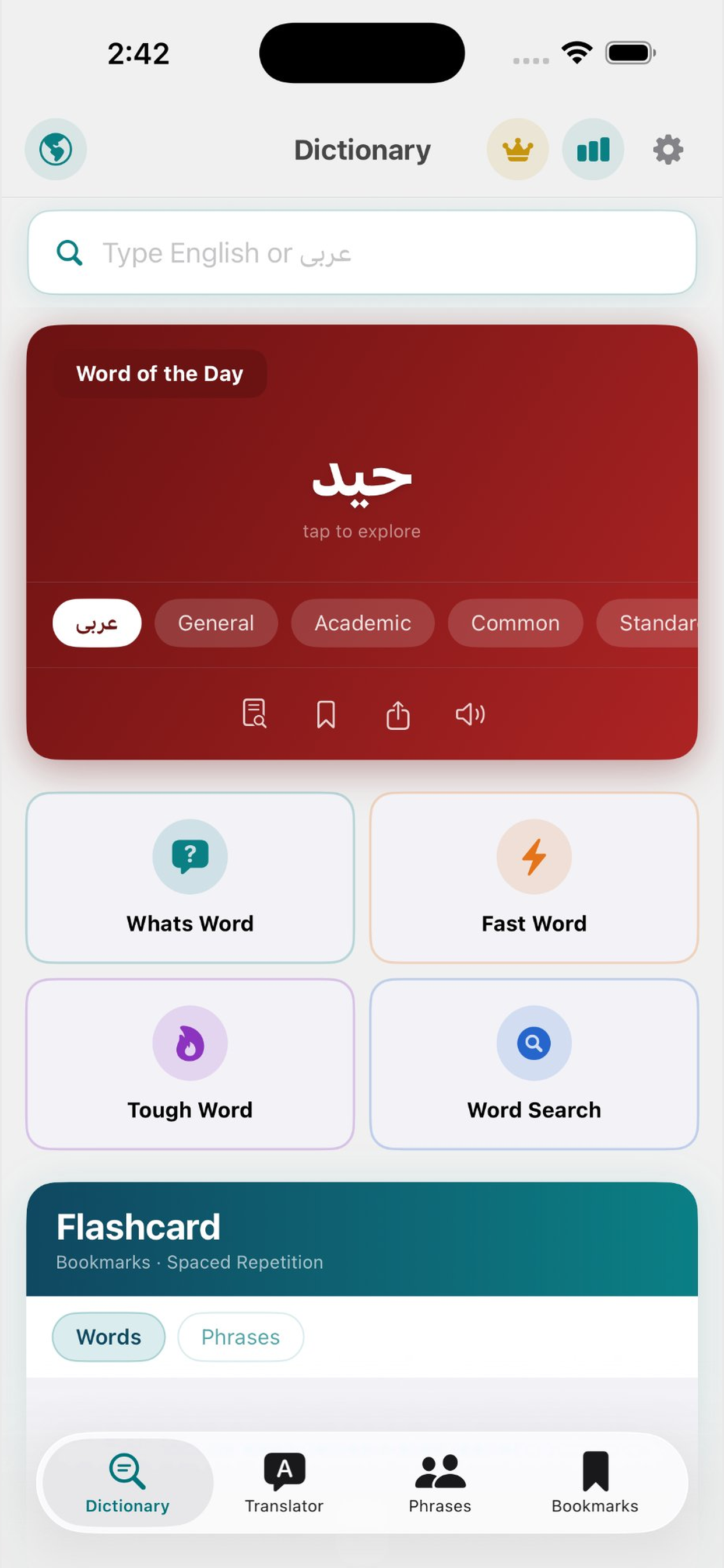Select the عربى language pill

[97, 622]
